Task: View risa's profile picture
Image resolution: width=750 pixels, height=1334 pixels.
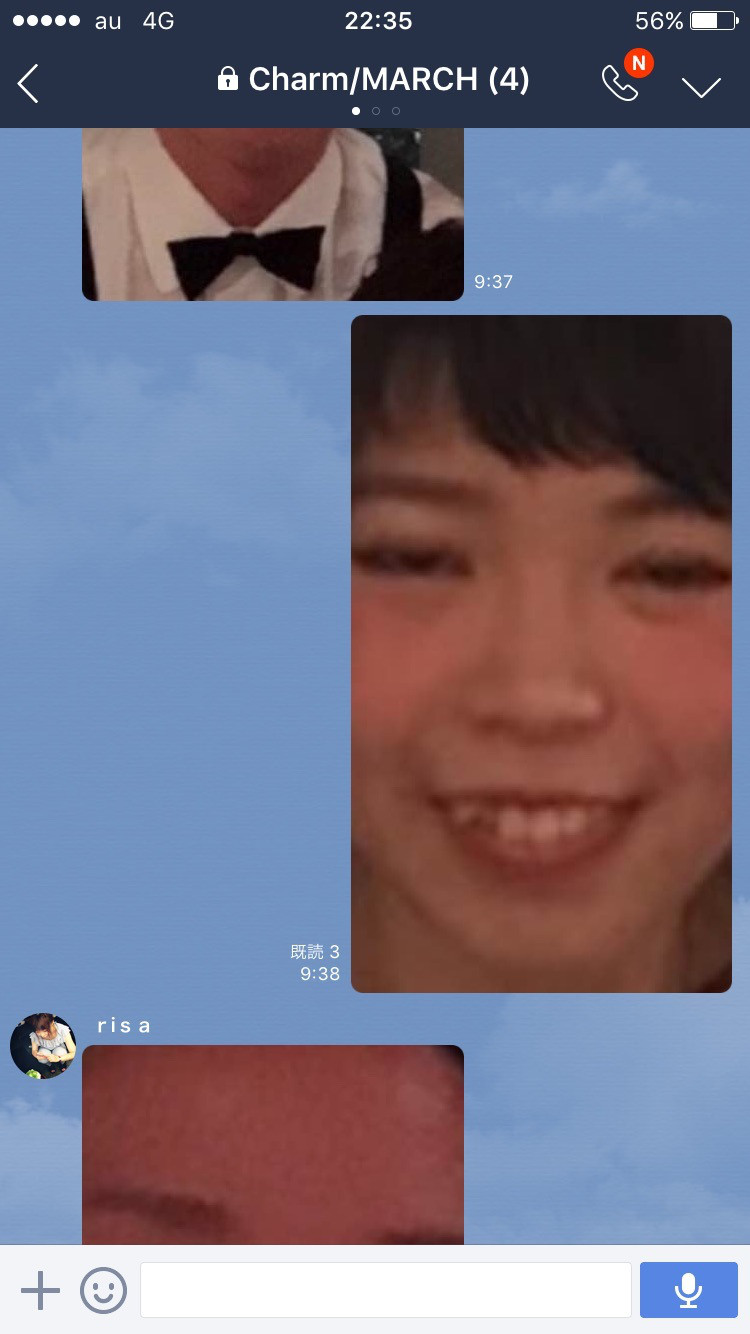Action: coord(43,1045)
